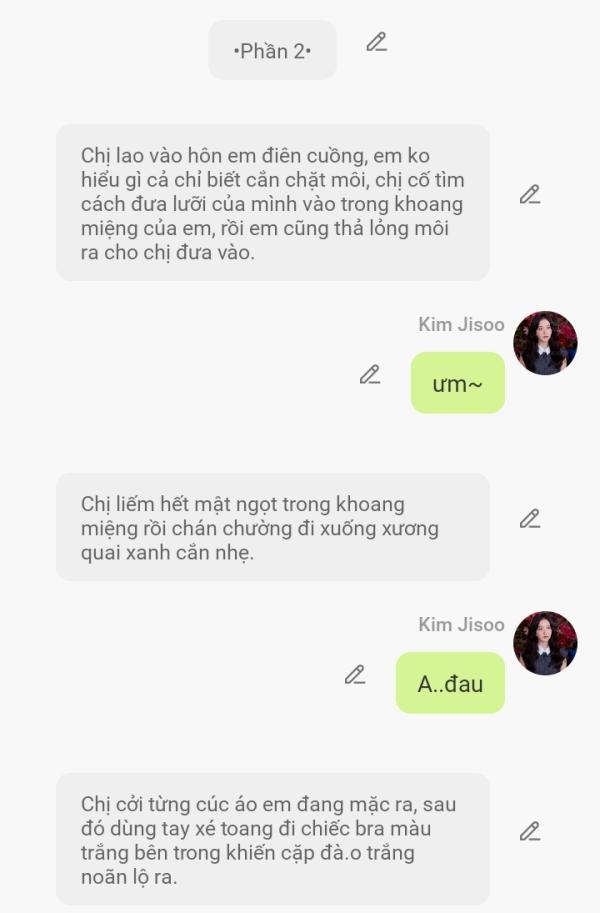The image size is (600, 913).
Task: Edit the "•Phần 2•" chapter label
Action: [x=376, y=43]
